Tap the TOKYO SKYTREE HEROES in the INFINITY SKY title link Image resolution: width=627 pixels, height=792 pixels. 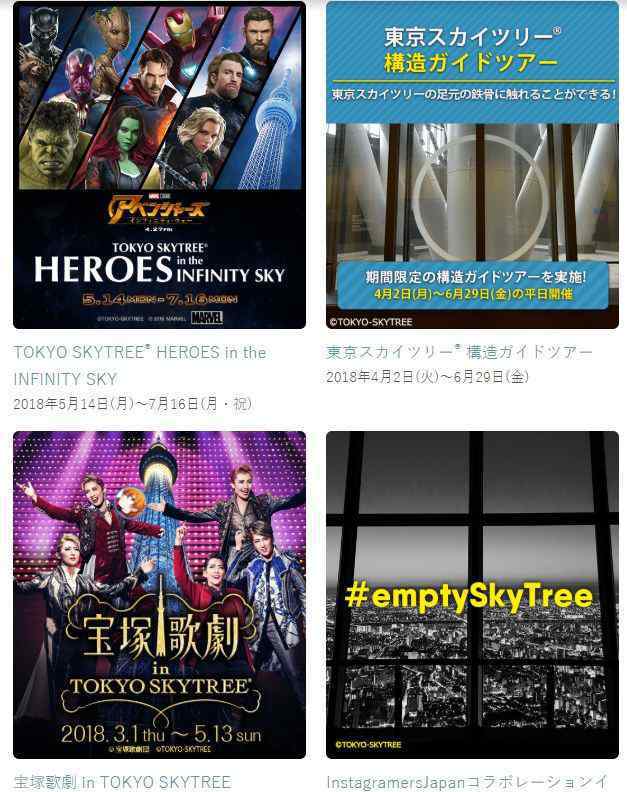click(x=140, y=353)
